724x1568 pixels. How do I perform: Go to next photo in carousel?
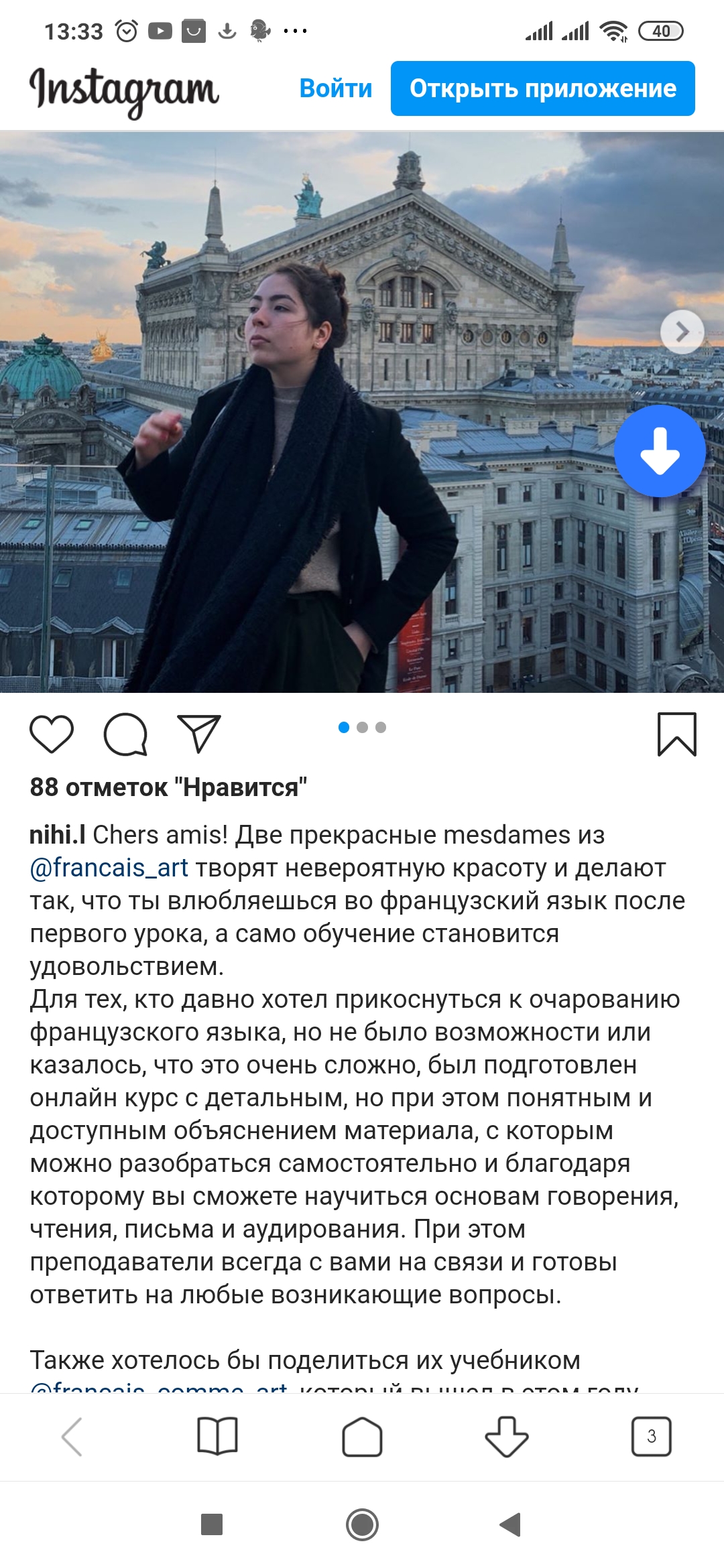[x=682, y=332]
